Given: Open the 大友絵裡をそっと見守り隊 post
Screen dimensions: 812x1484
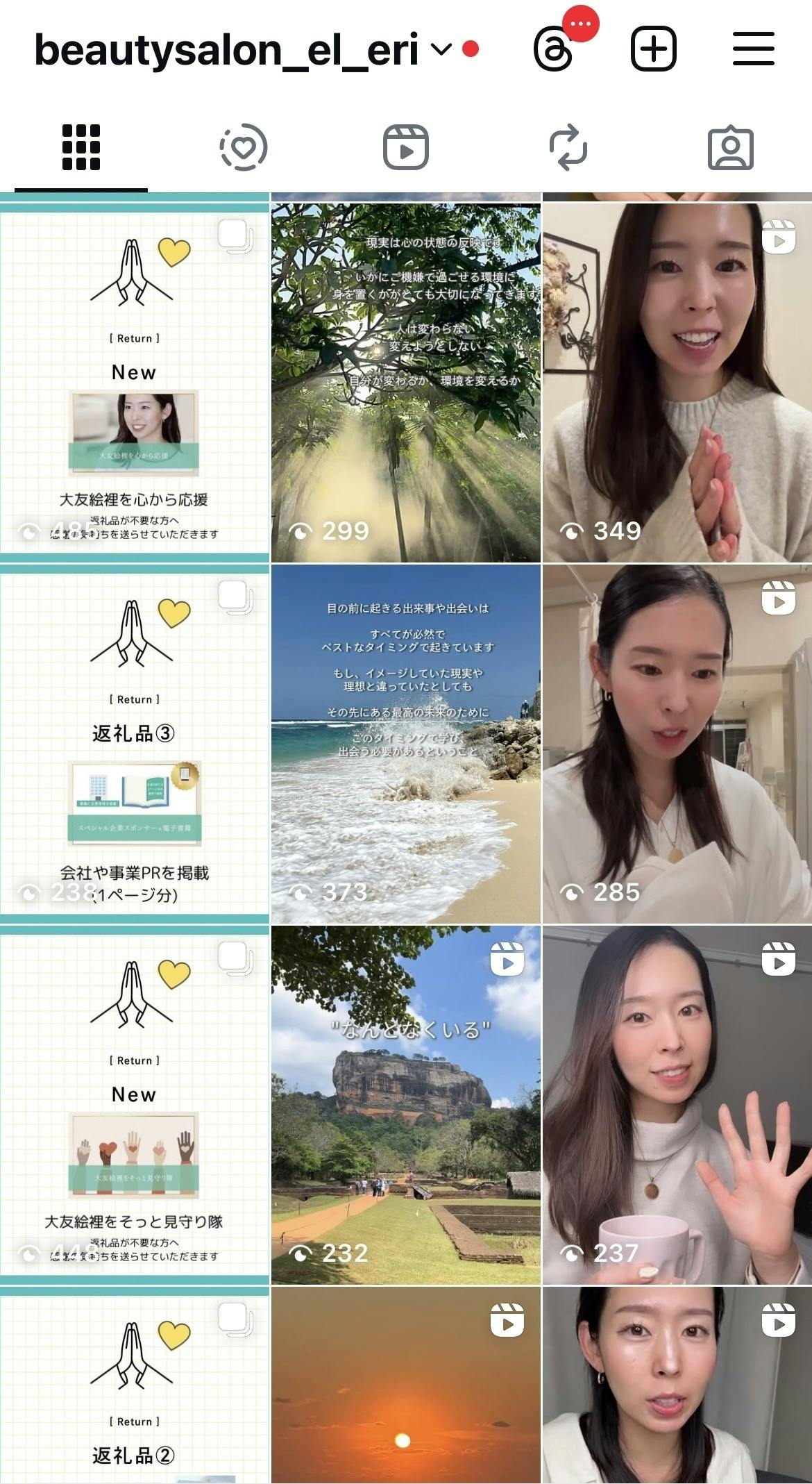Looking at the screenshot, I should coord(134,1104).
